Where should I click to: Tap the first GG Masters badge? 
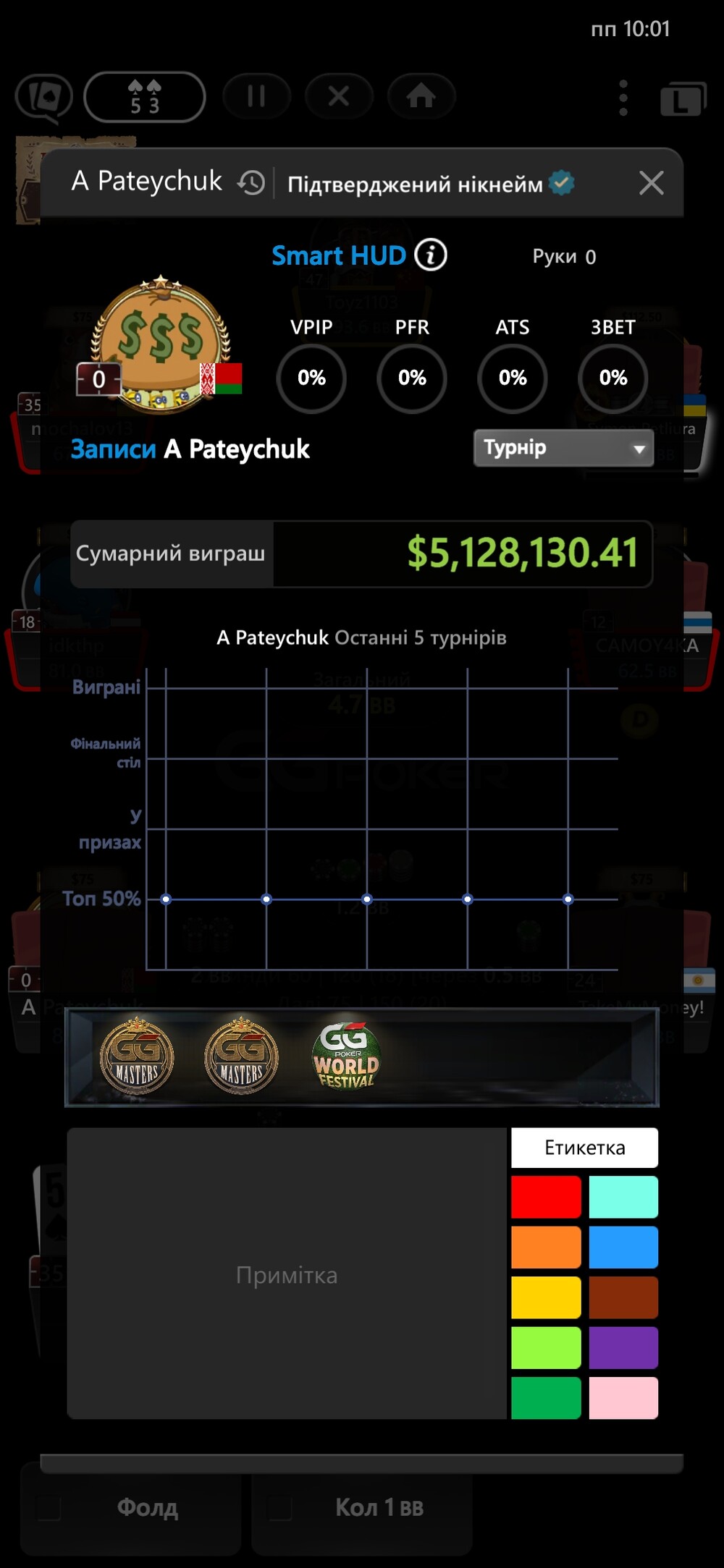pos(136,1056)
